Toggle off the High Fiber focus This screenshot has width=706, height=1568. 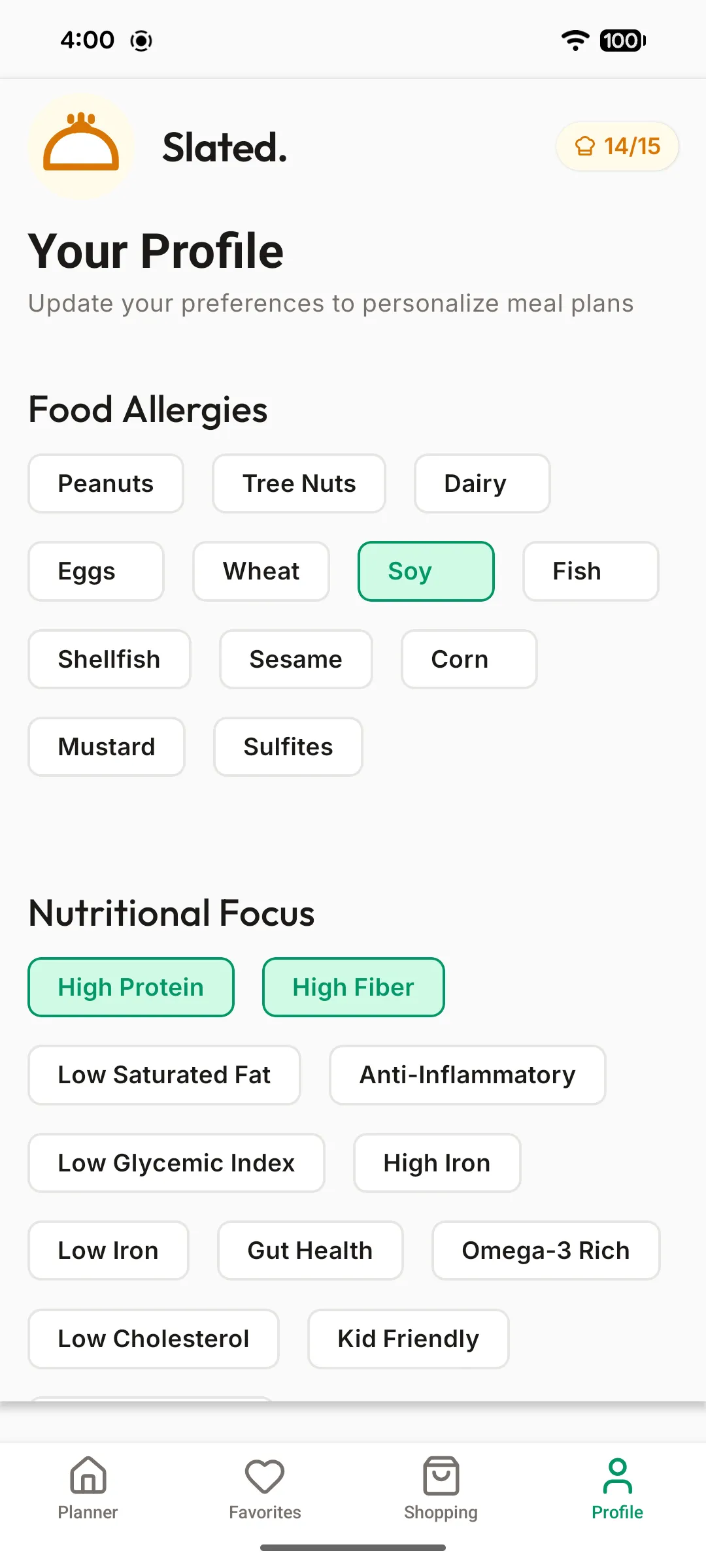(x=353, y=987)
